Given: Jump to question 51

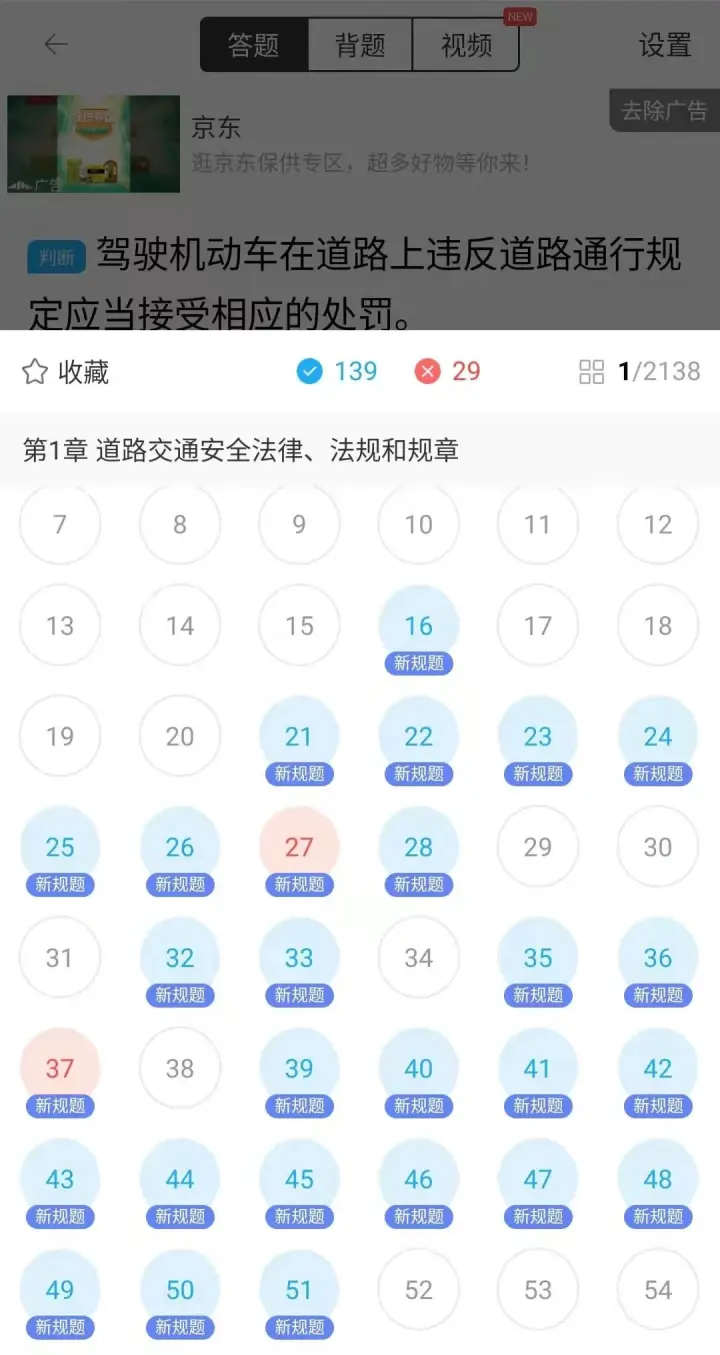Looking at the screenshot, I should pos(299,1290).
